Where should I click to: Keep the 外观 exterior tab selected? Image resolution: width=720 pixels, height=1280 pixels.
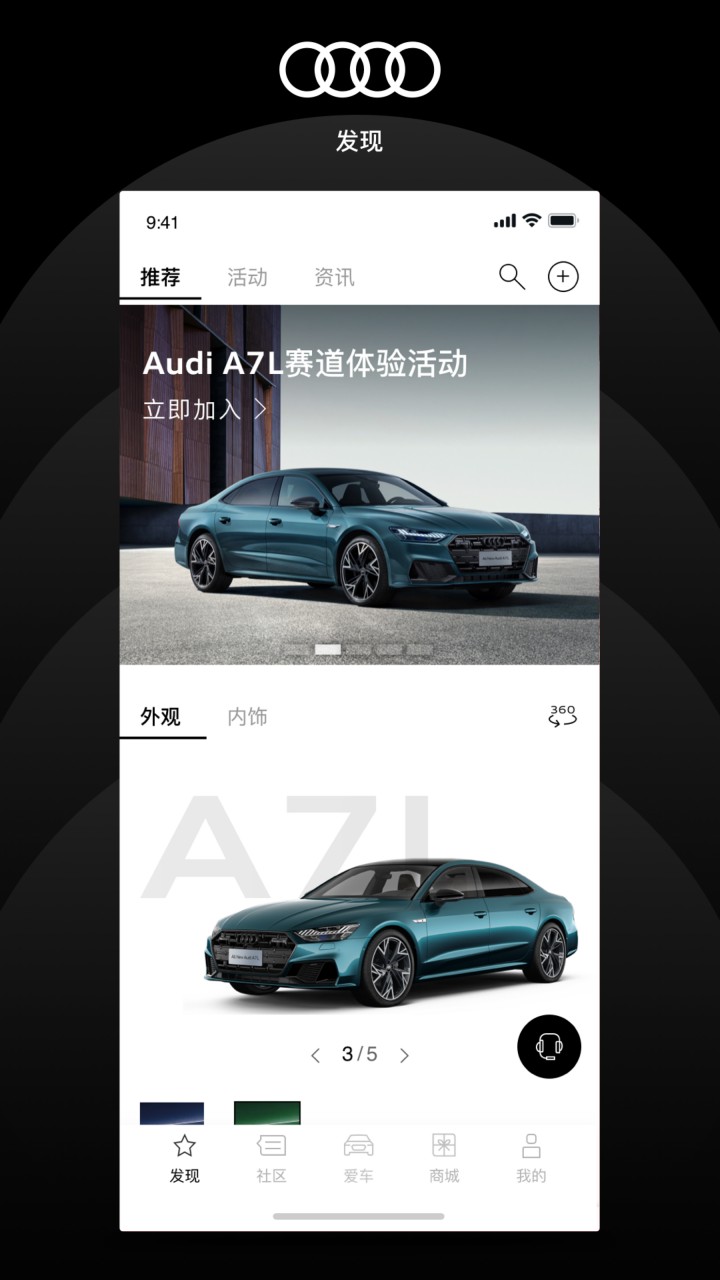point(161,716)
